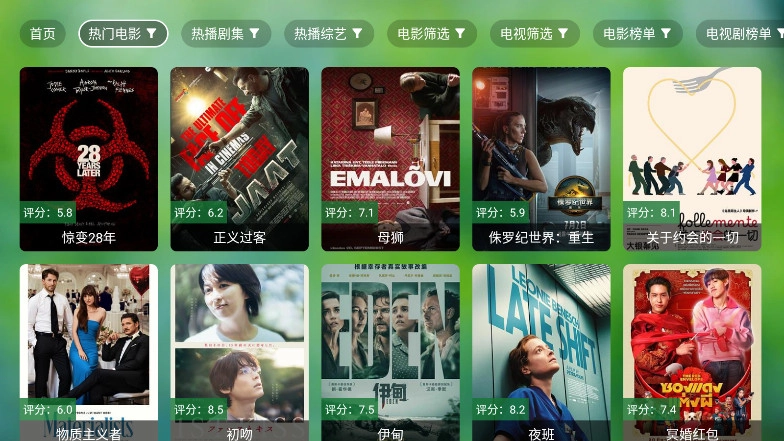Open the movie 初吻
The image size is (784, 441).
[x=240, y=352]
